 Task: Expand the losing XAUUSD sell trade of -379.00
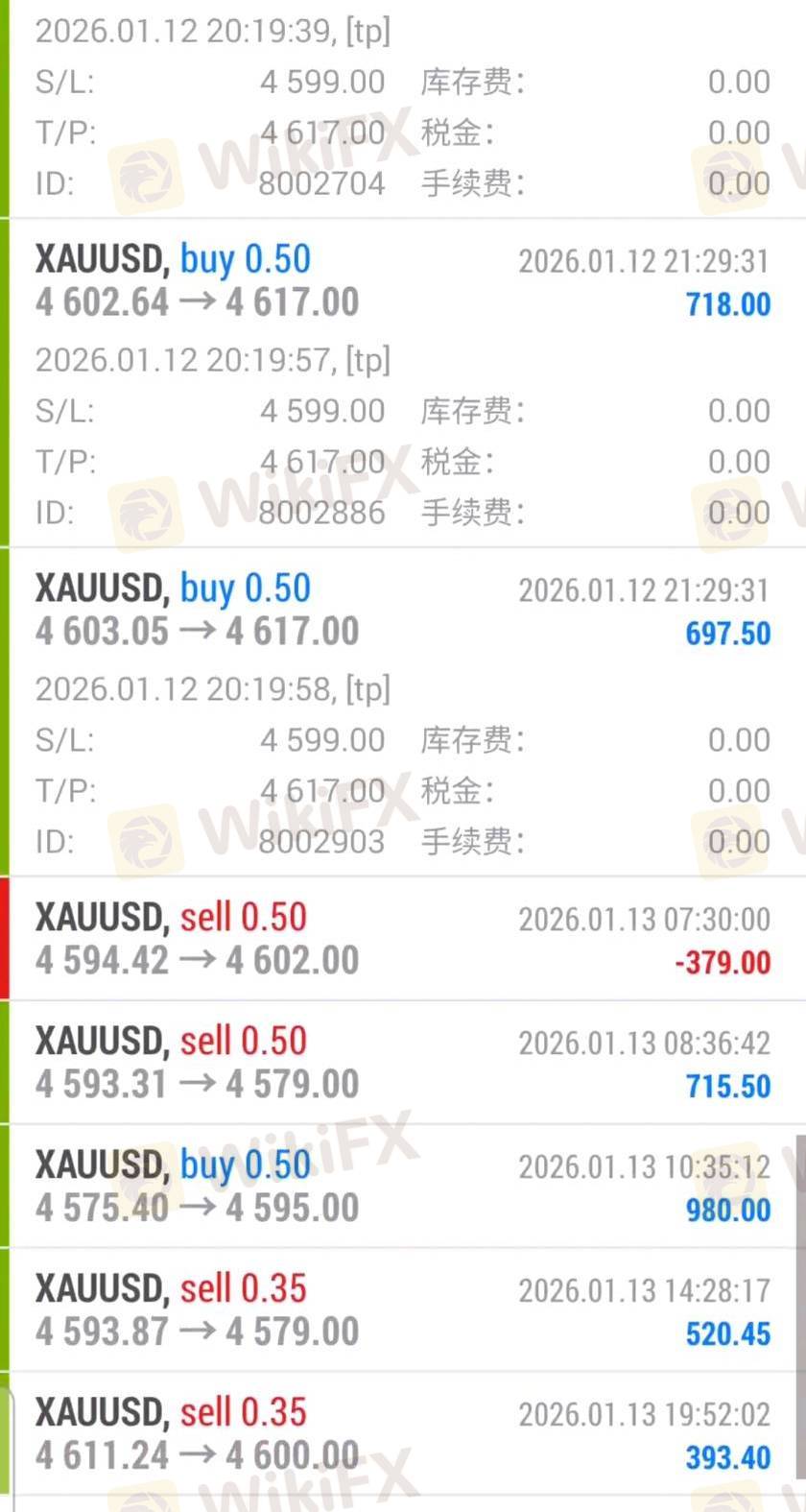point(403,939)
